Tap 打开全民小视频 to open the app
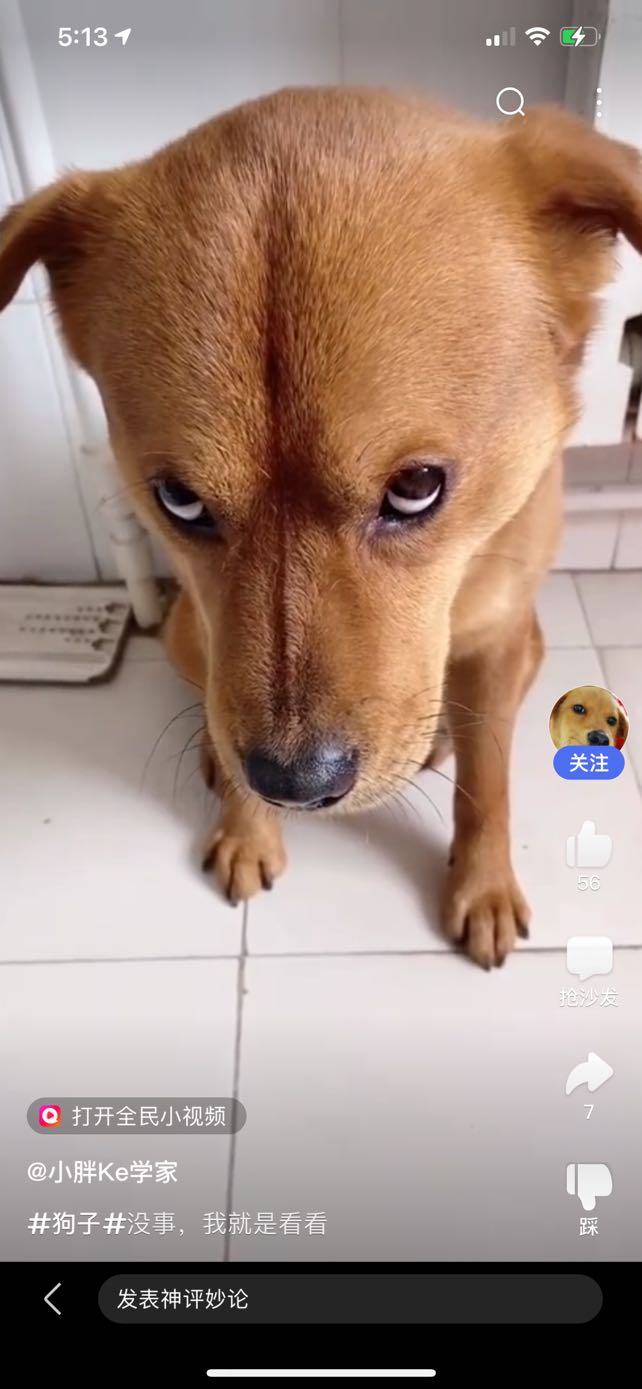Screen dimensions: 642x1389 point(136,1116)
